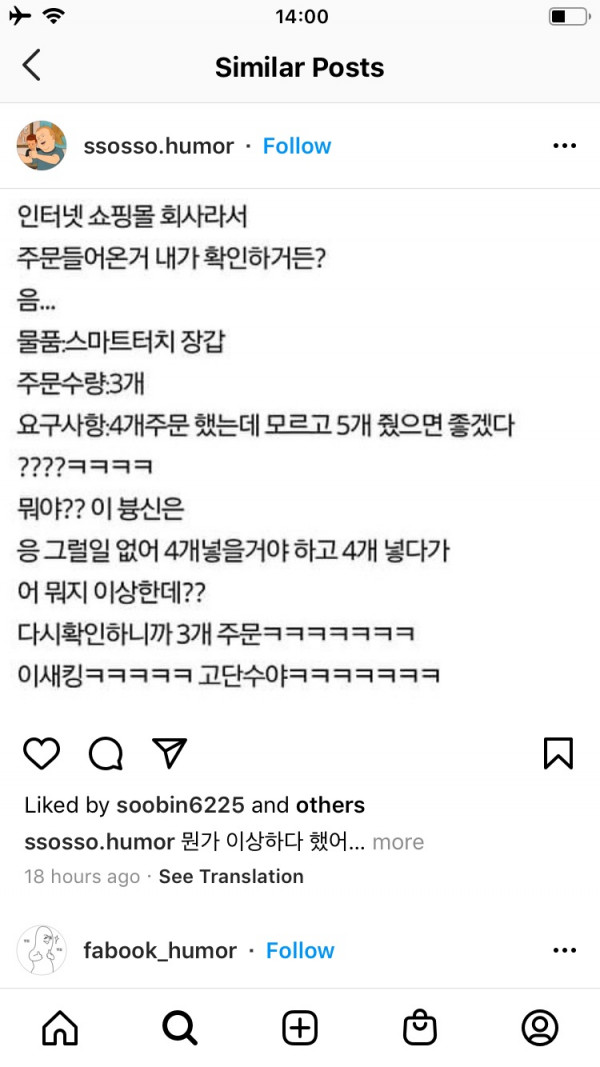View others who liked the post

pos(330,805)
